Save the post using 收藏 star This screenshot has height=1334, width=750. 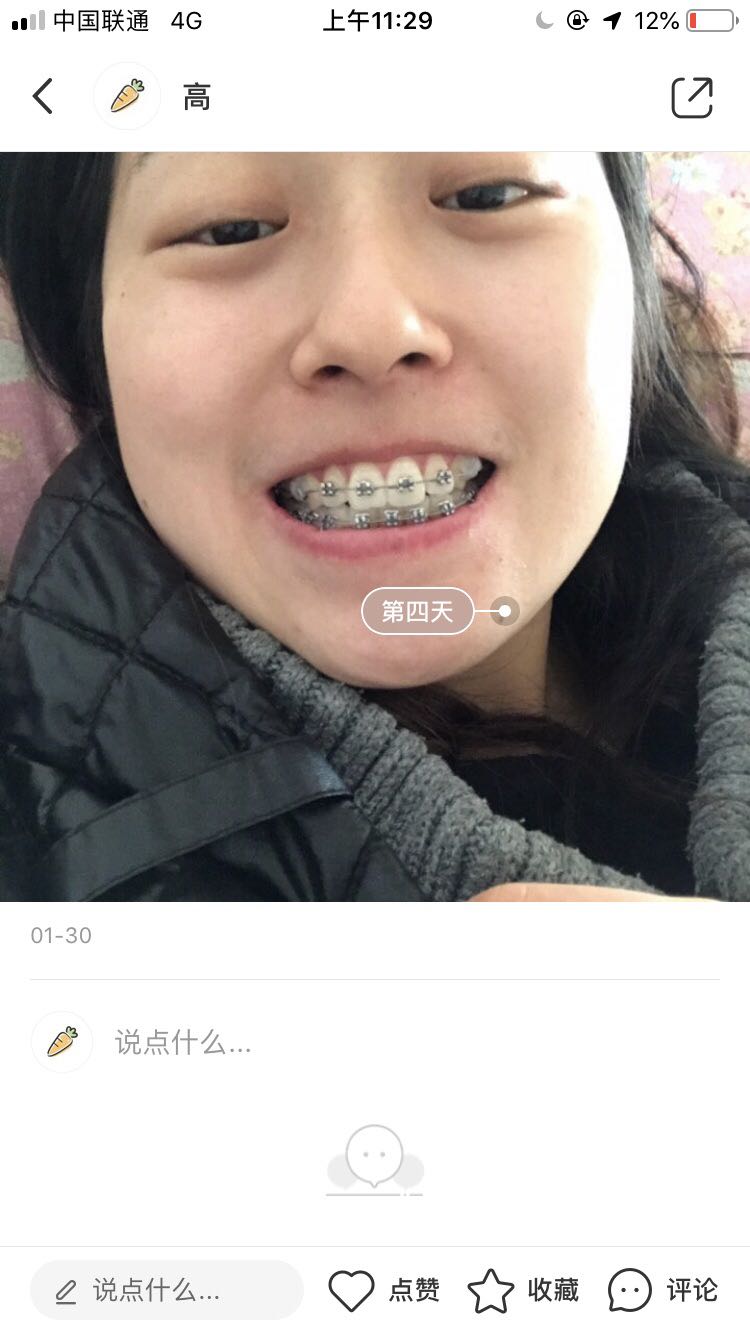click(x=523, y=1290)
